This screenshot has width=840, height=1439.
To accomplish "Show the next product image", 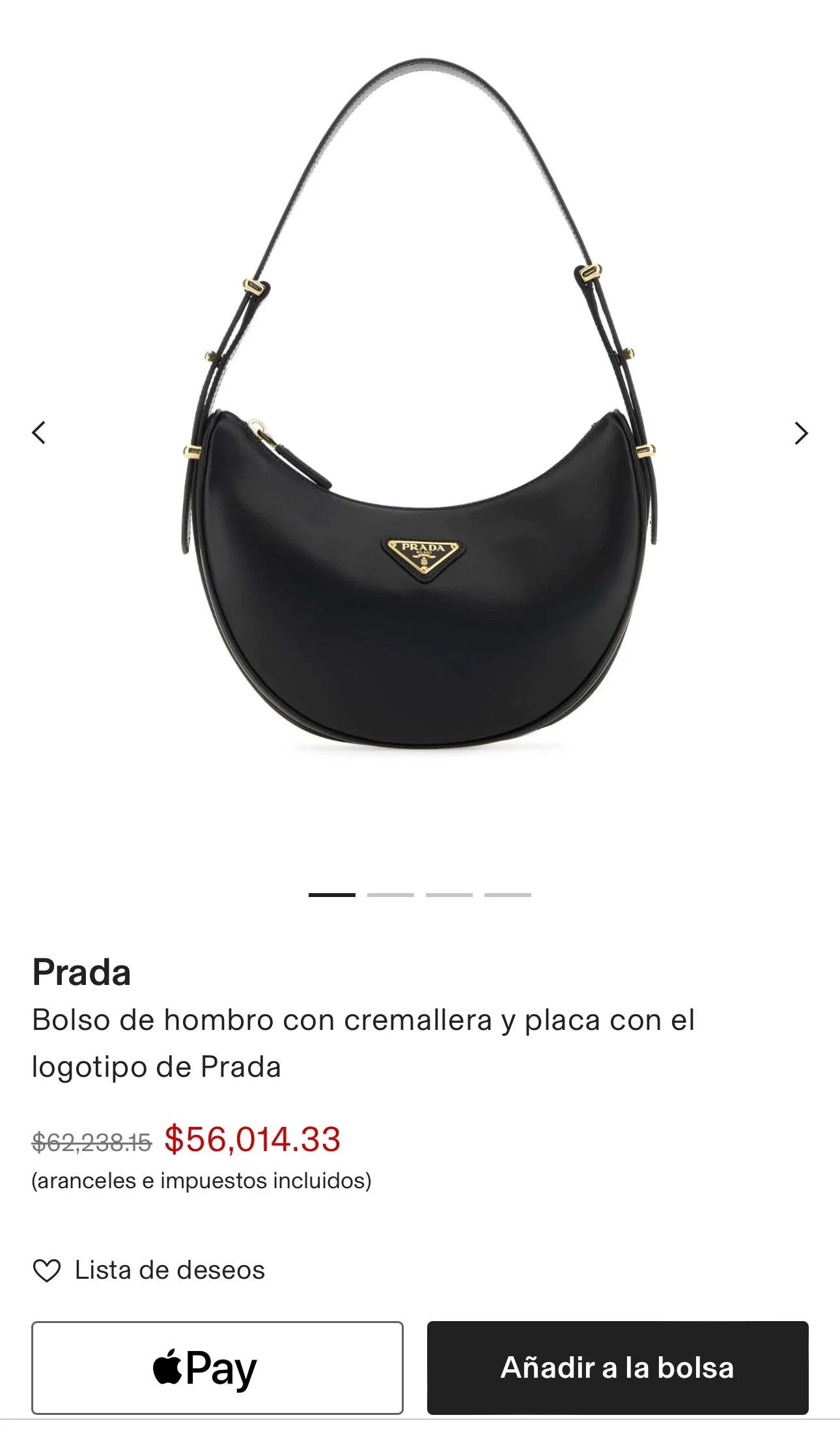I will click(x=801, y=433).
